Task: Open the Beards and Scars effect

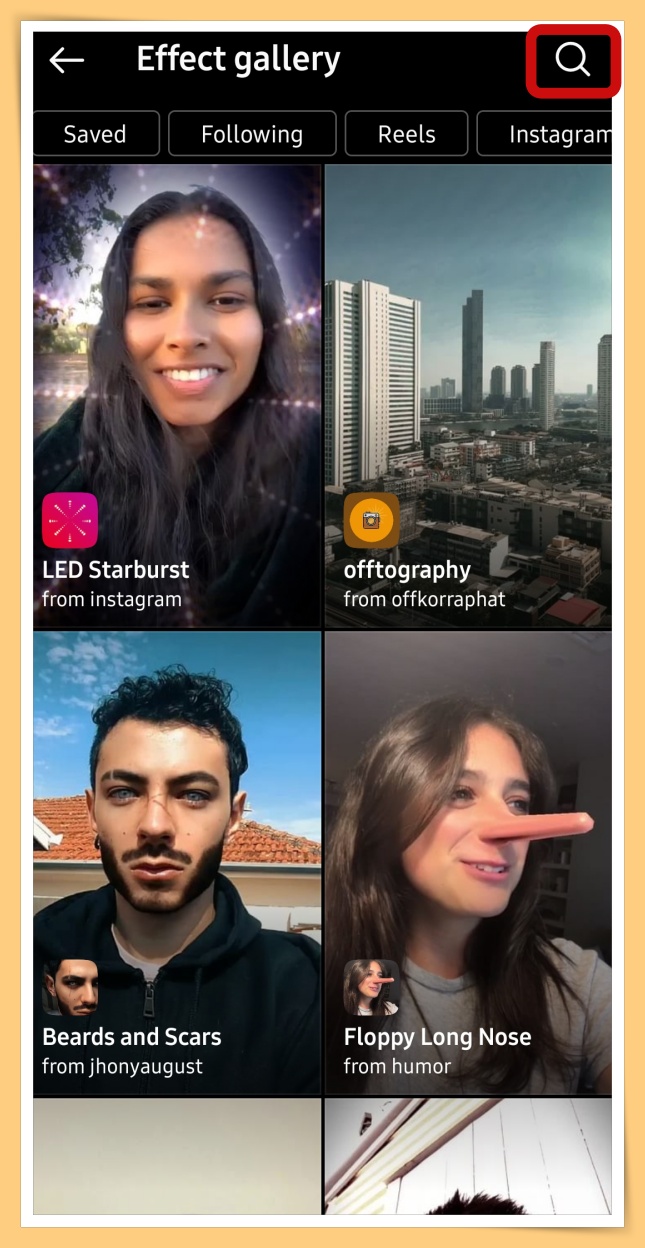Action: click(x=177, y=862)
